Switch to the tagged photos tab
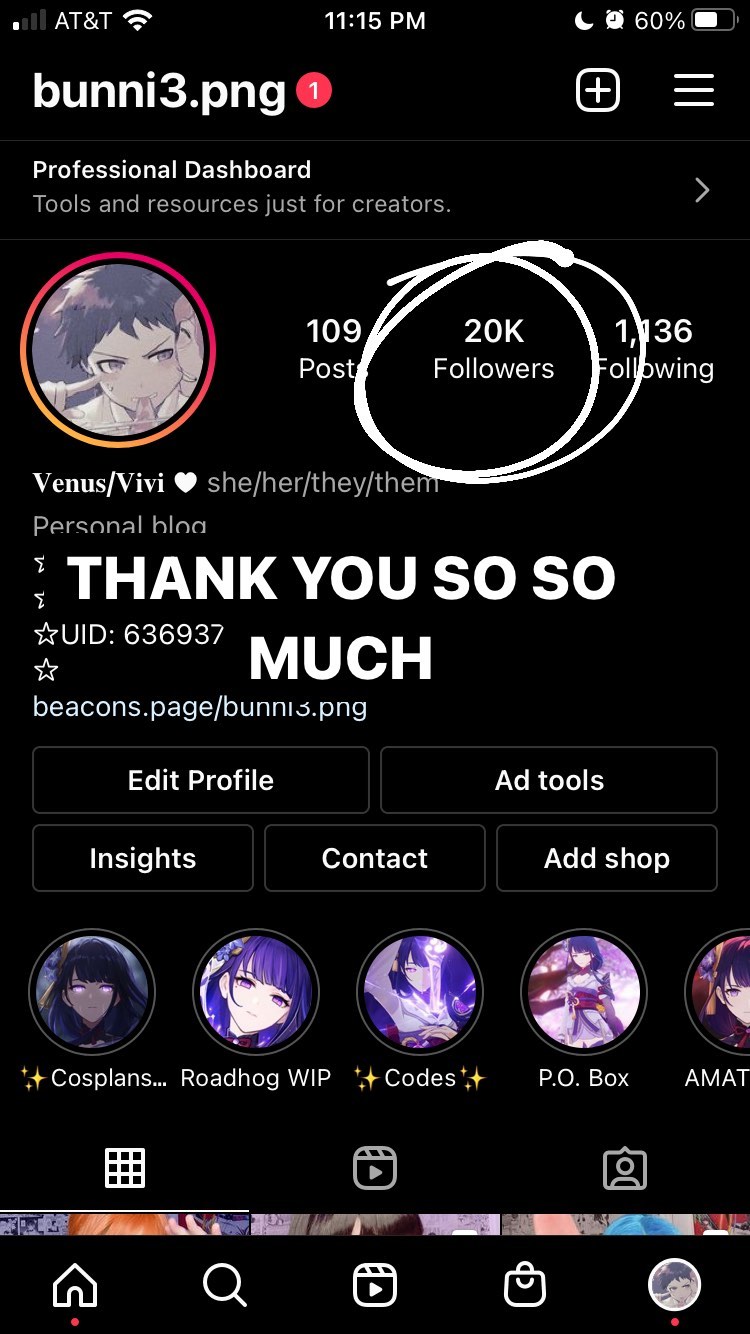This screenshot has height=1334, width=750. point(625,1168)
